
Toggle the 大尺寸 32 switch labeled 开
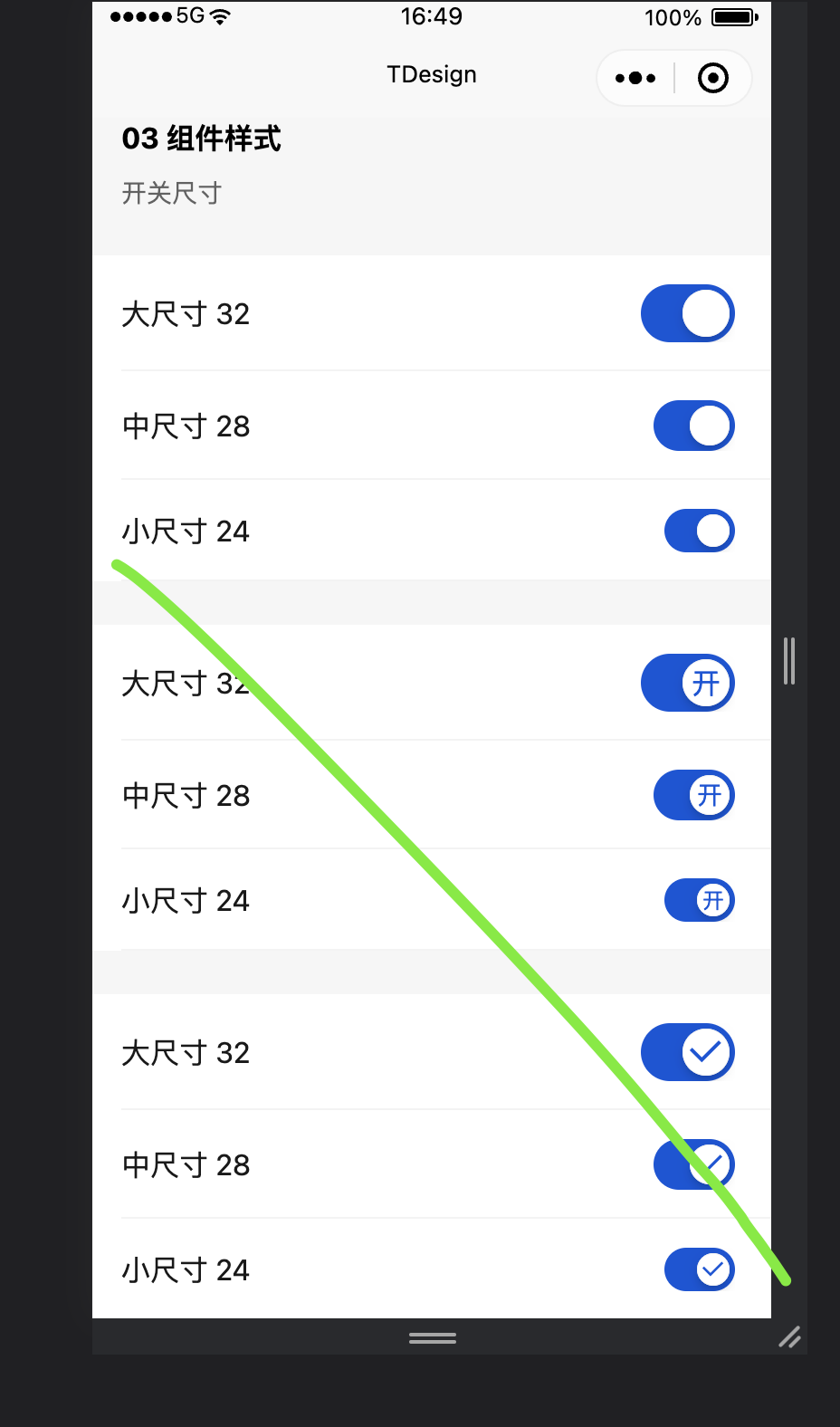pyautogui.click(x=688, y=683)
